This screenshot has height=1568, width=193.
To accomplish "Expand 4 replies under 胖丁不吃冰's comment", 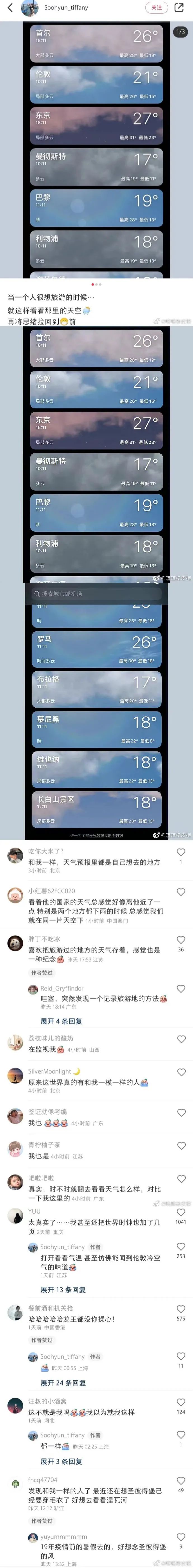I will (61, 1021).
